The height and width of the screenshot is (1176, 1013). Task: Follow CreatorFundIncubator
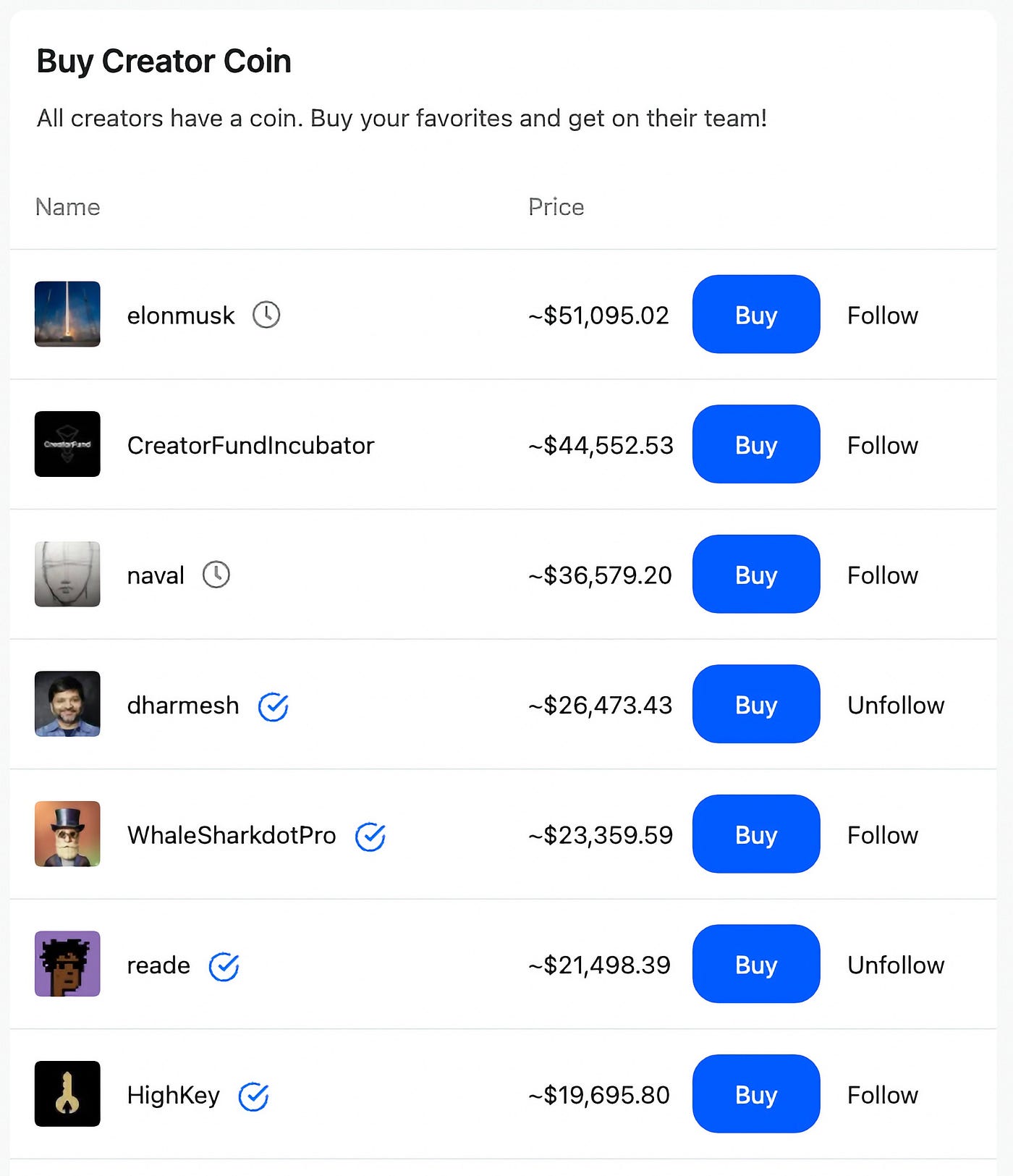point(882,445)
